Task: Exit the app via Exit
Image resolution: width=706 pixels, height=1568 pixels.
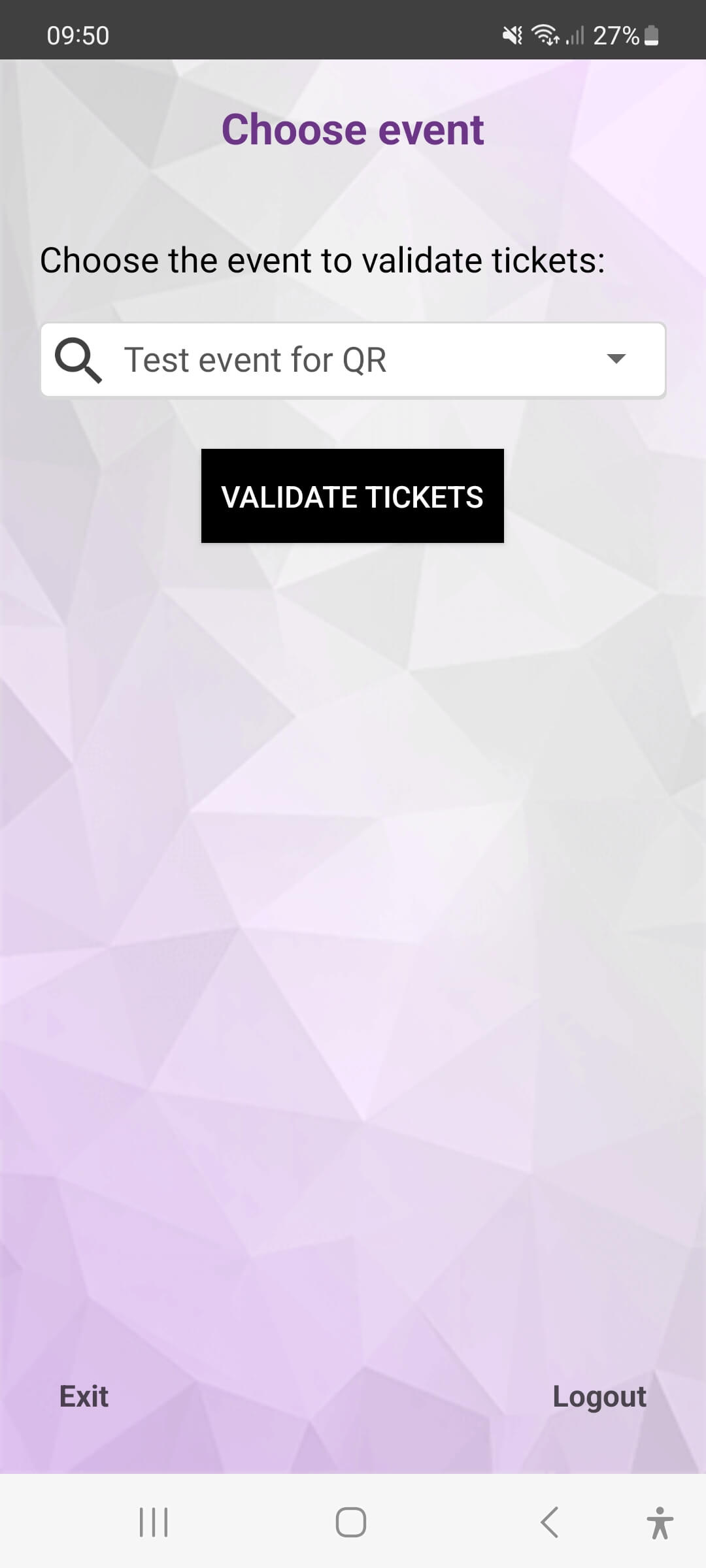Action: pos(84,1396)
